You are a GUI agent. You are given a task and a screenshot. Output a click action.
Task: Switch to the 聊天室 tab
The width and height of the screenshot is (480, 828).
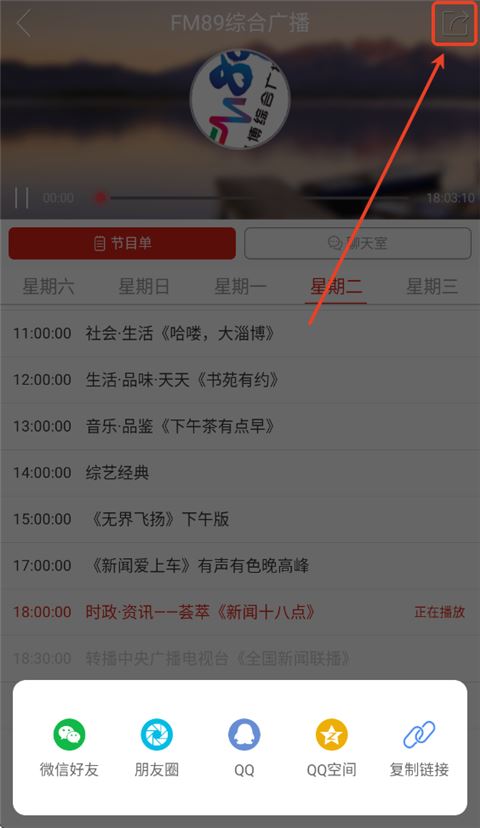pyautogui.click(x=357, y=243)
